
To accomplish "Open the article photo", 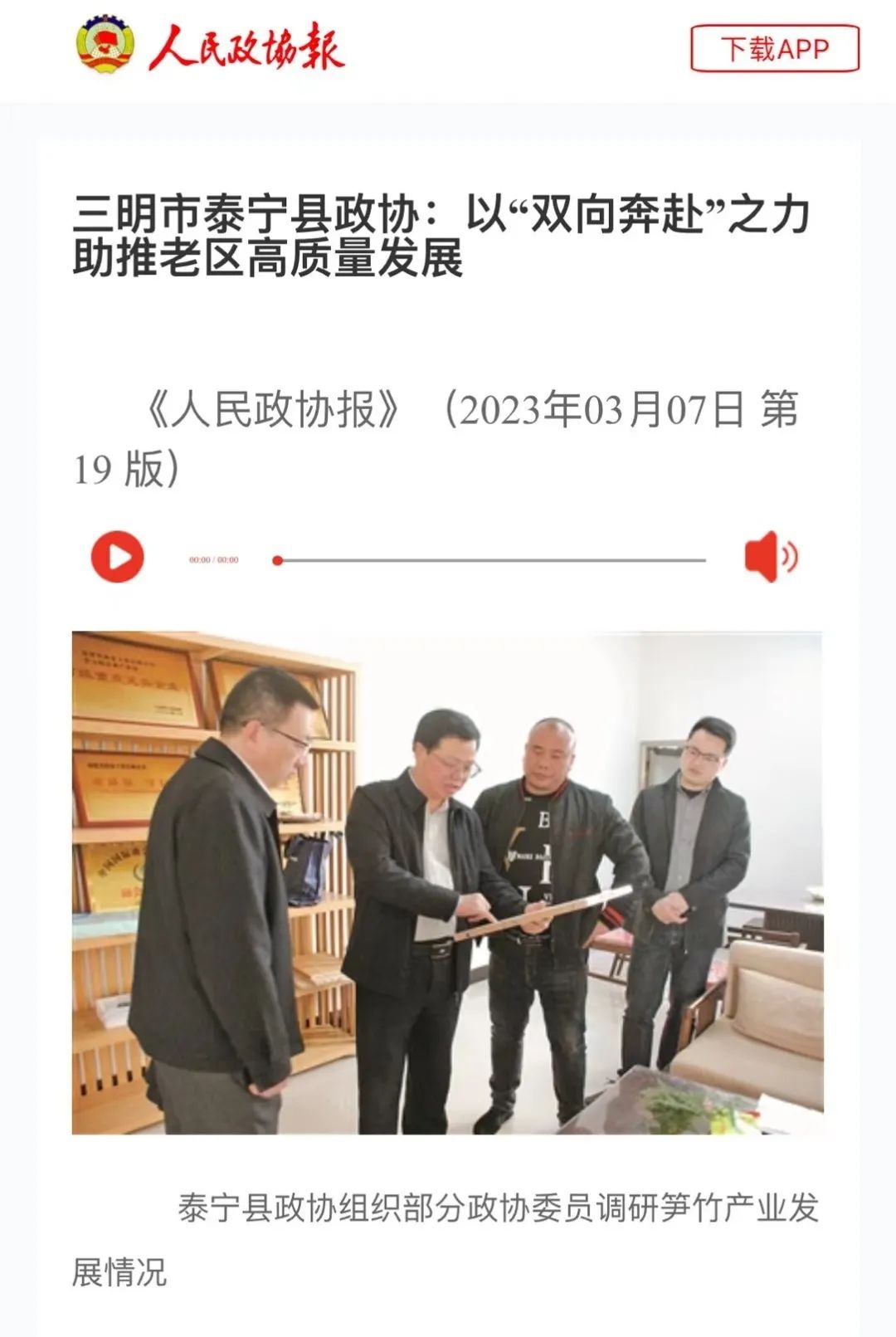I will 447,882.
